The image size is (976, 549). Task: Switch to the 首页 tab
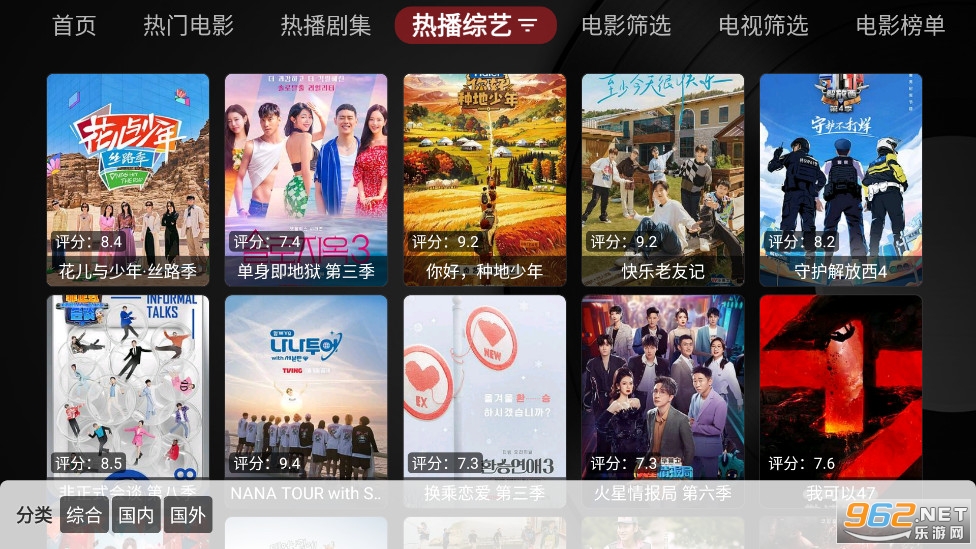tap(74, 26)
